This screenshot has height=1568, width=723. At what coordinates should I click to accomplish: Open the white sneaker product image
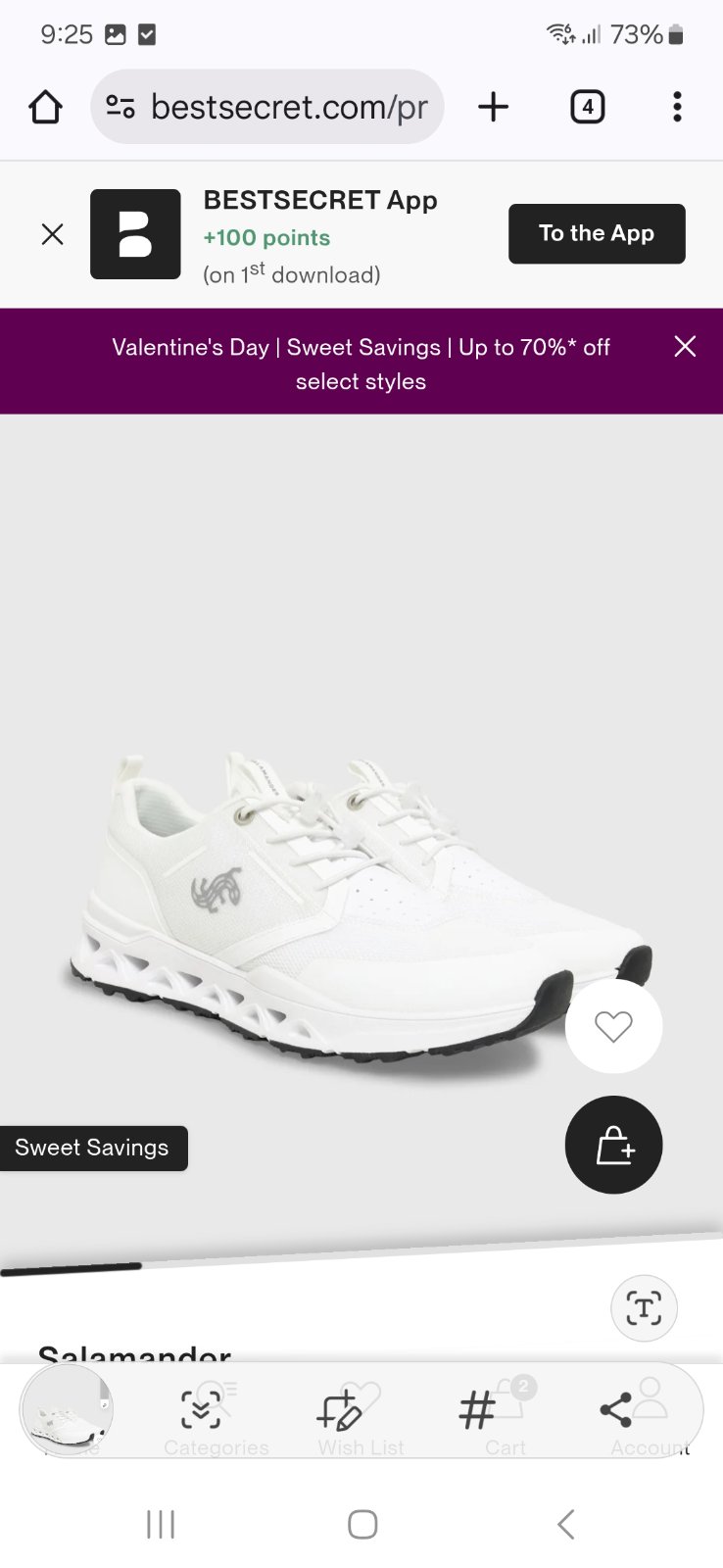pos(361,902)
